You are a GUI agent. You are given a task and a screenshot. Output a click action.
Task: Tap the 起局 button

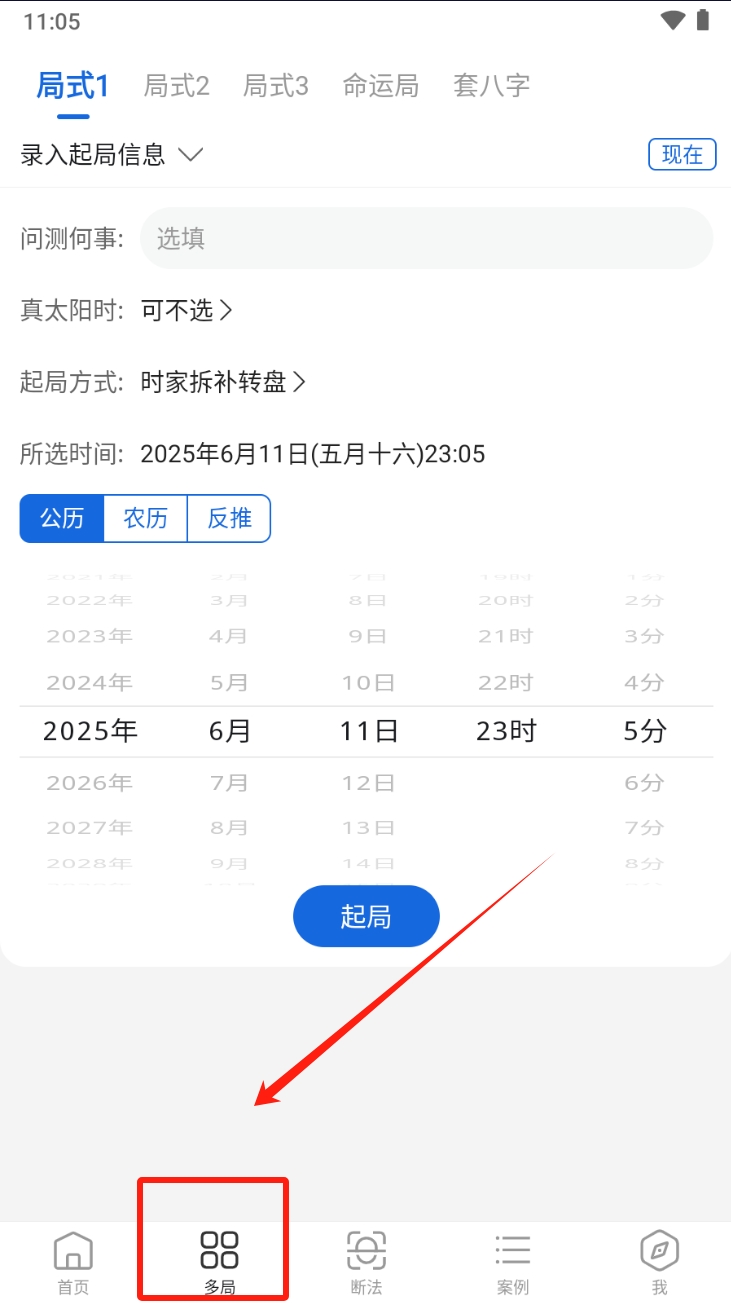(366, 916)
